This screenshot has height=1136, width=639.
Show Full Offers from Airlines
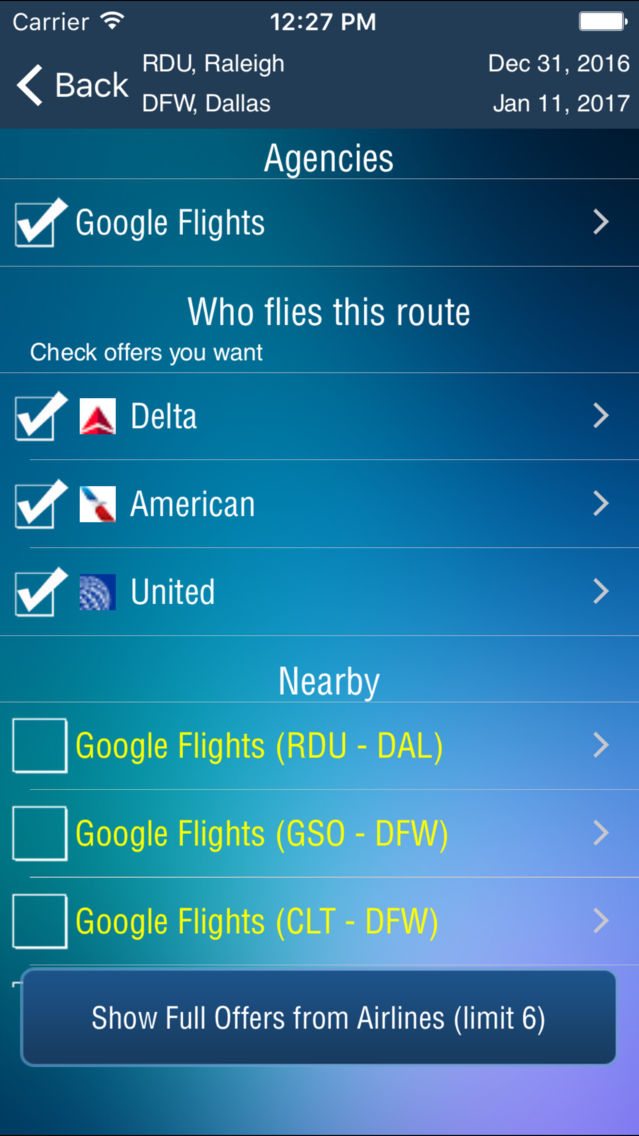point(319,1018)
